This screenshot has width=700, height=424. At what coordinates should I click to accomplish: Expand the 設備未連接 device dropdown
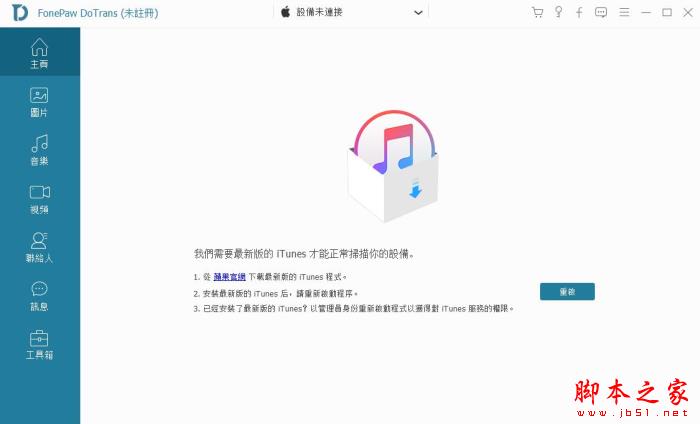tap(350, 13)
